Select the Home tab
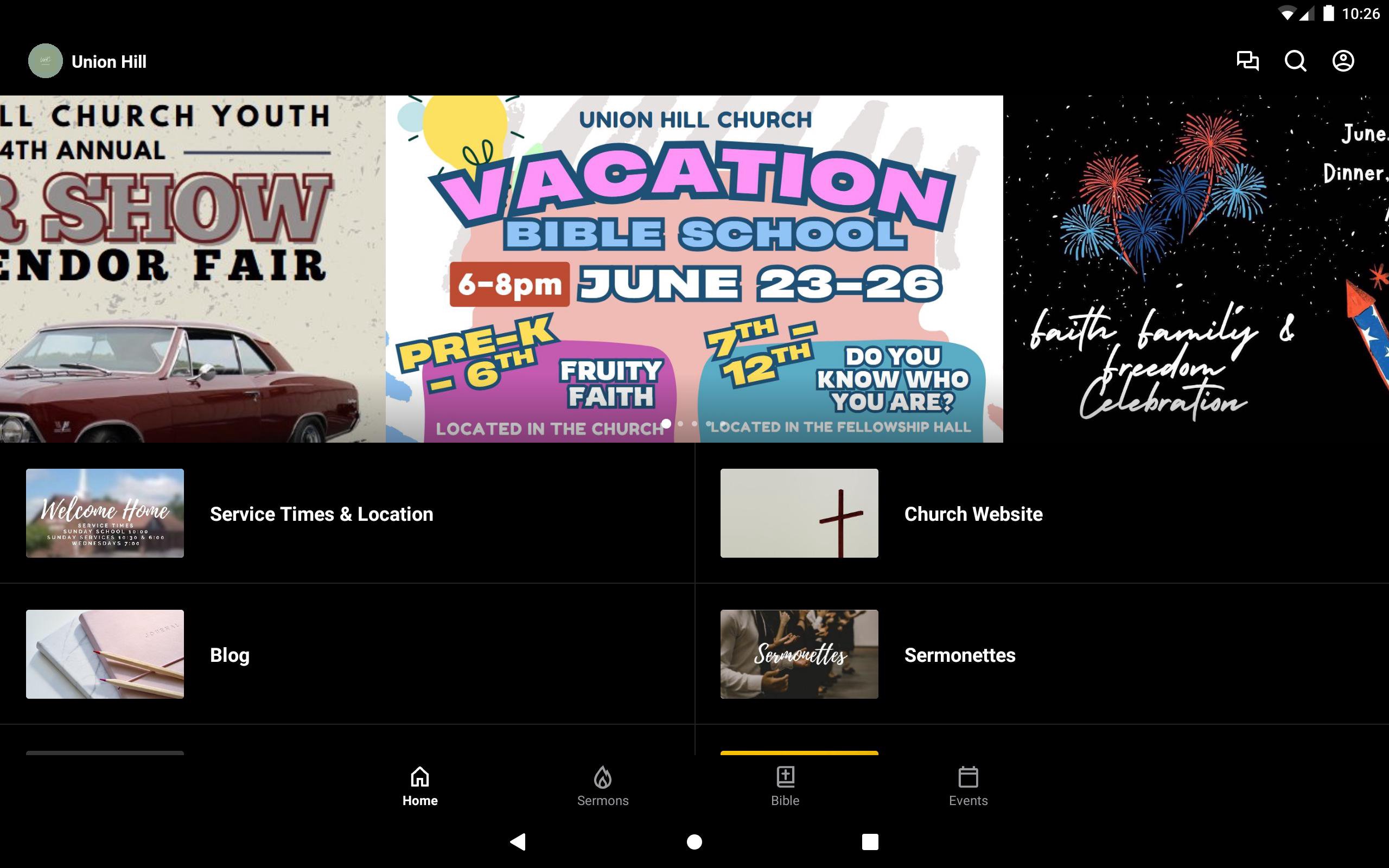Viewport: 1389px width, 868px height. point(419,786)
